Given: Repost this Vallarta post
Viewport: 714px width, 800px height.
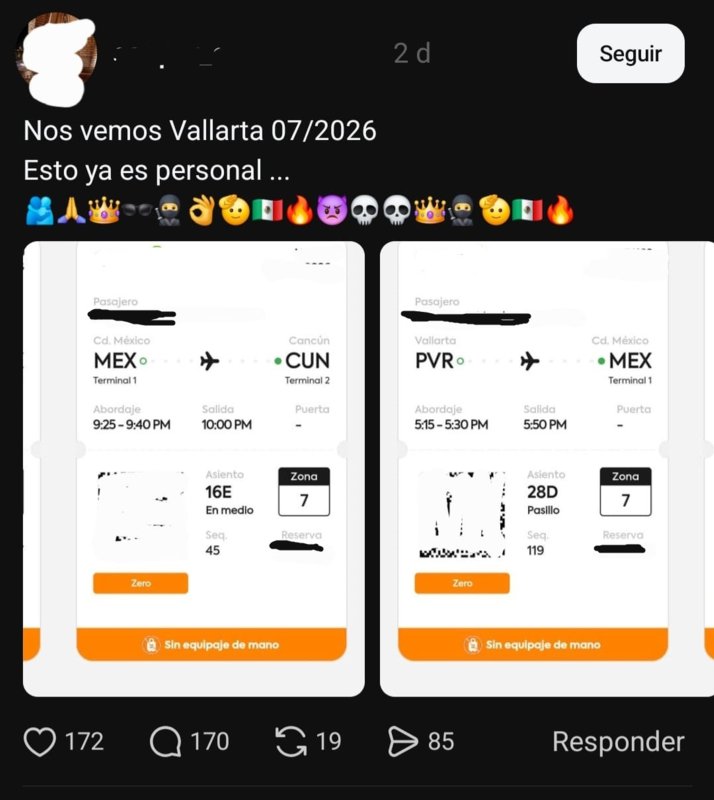Looking at the screenshot, I should pyautogui.click(x=290, y=741).
